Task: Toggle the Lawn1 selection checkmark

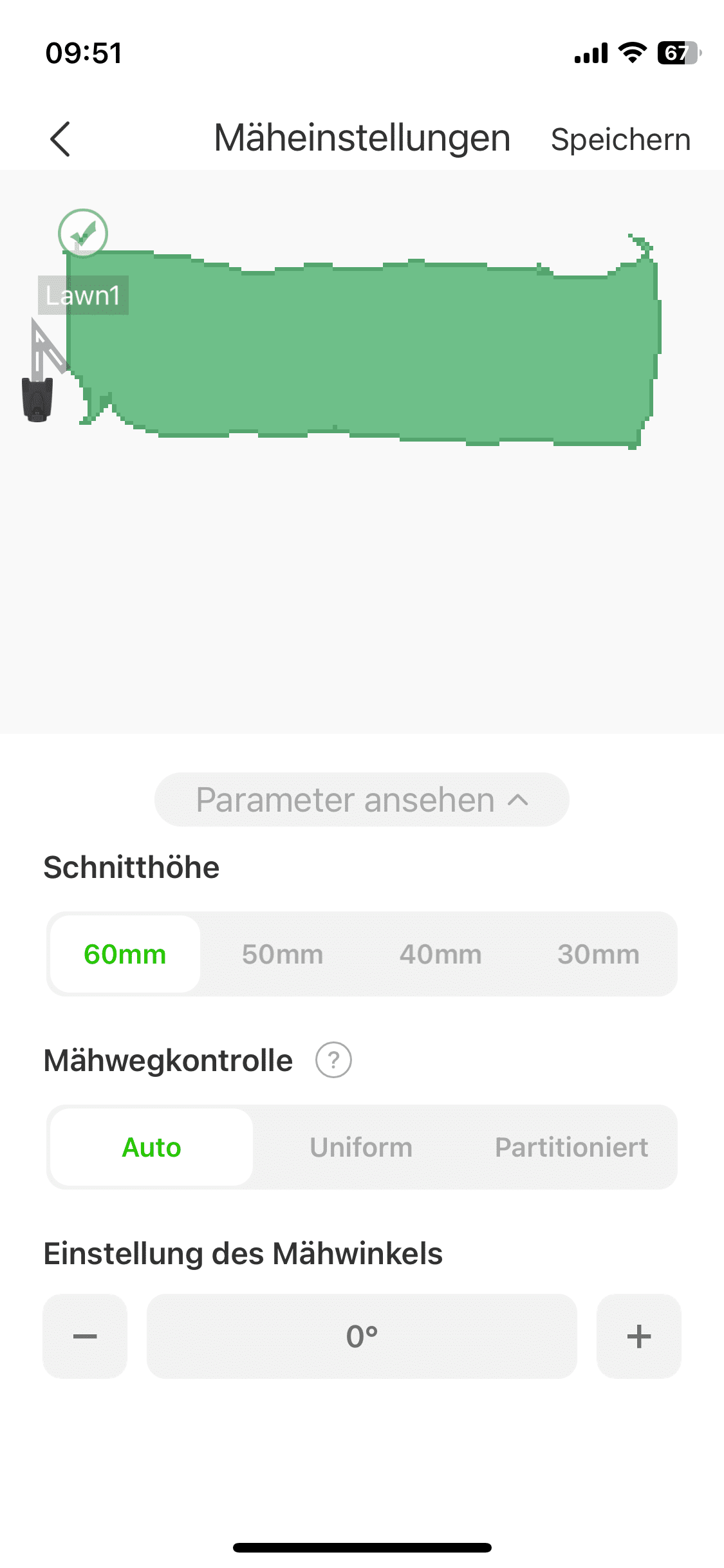Action: point(83,233)
